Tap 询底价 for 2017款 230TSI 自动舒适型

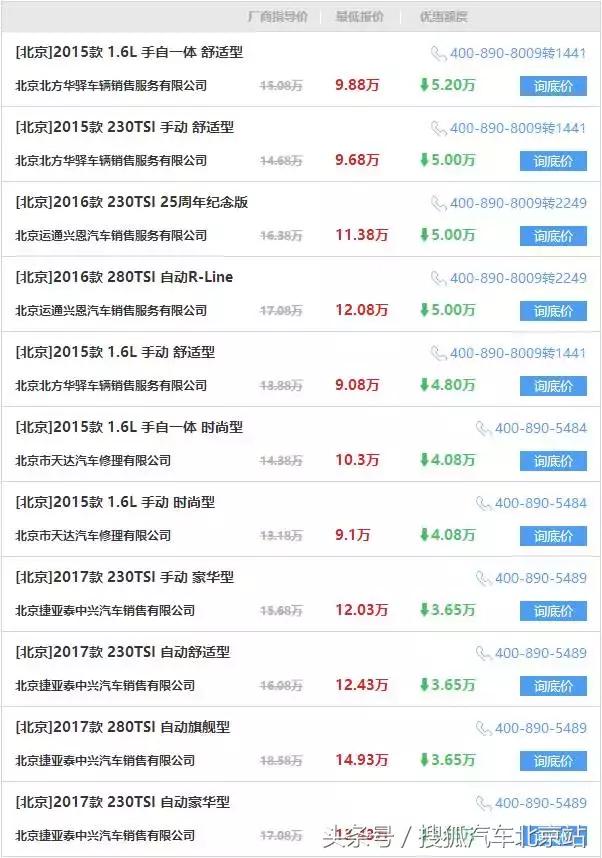553,686
